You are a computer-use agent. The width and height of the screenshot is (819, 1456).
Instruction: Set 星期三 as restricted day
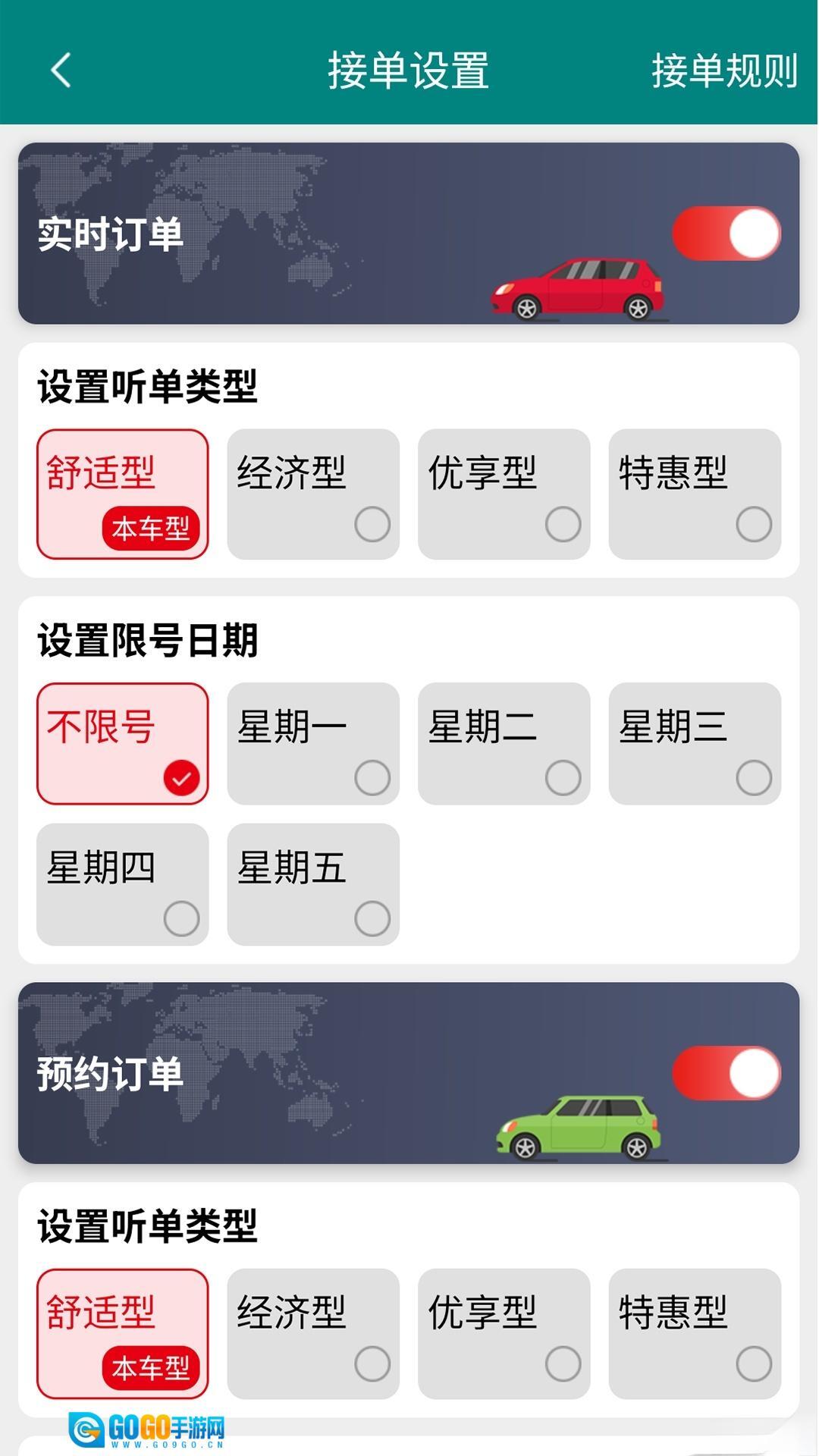[695, 743]
